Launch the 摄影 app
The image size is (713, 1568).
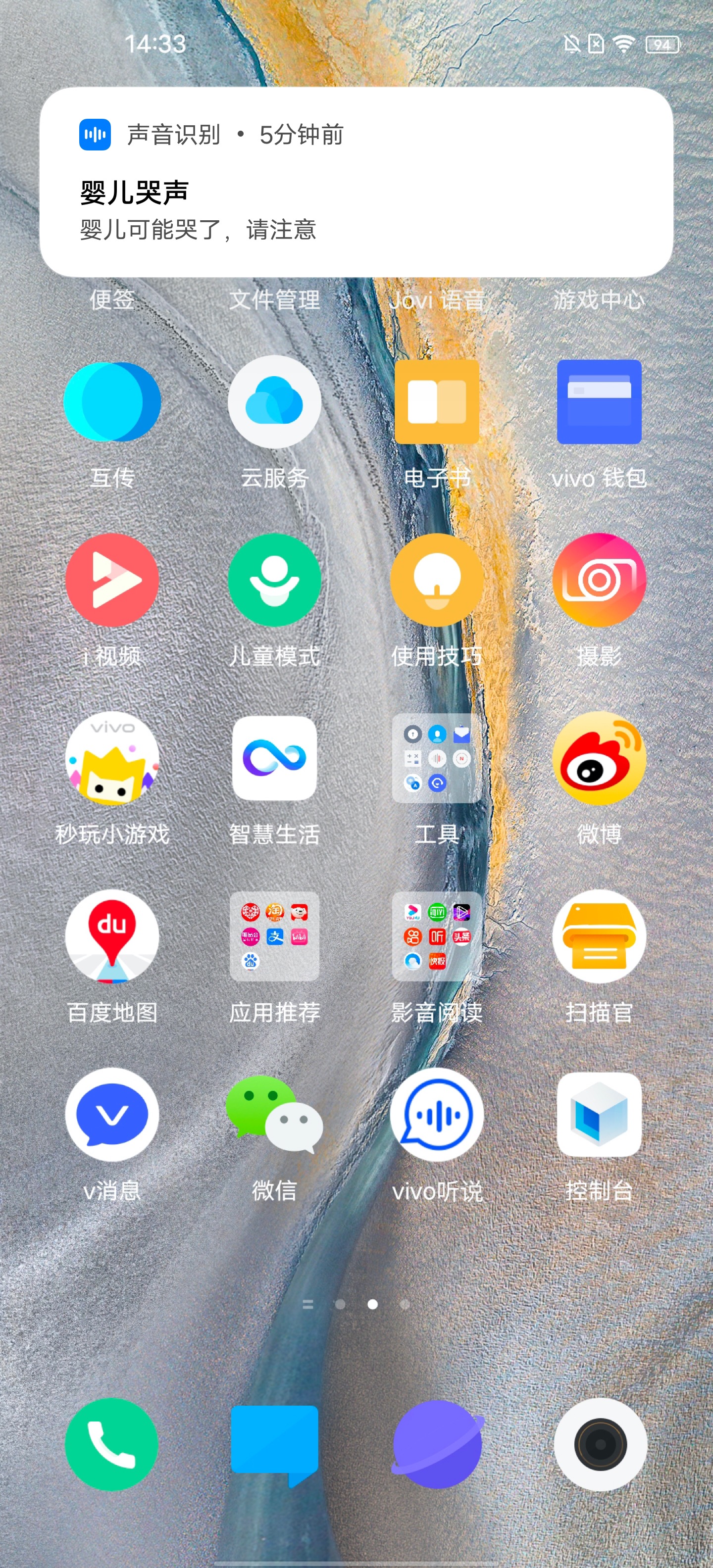point(599,580)
